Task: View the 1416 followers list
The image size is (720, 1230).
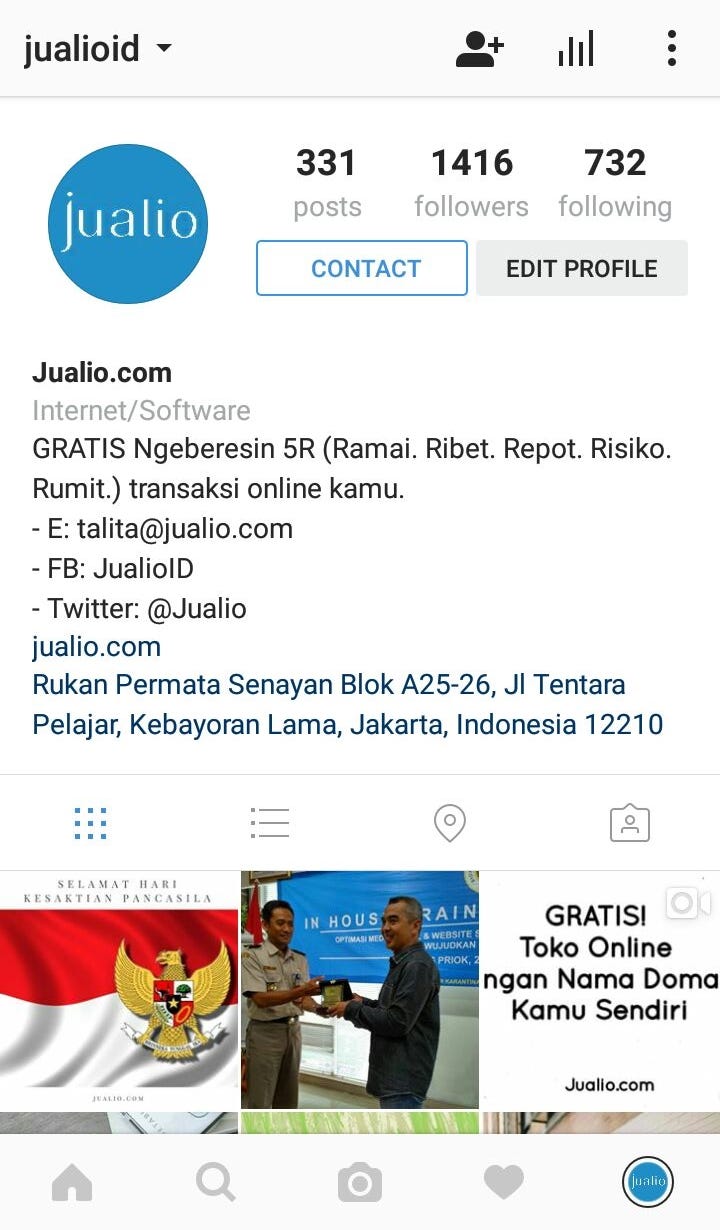Action: 471,182
